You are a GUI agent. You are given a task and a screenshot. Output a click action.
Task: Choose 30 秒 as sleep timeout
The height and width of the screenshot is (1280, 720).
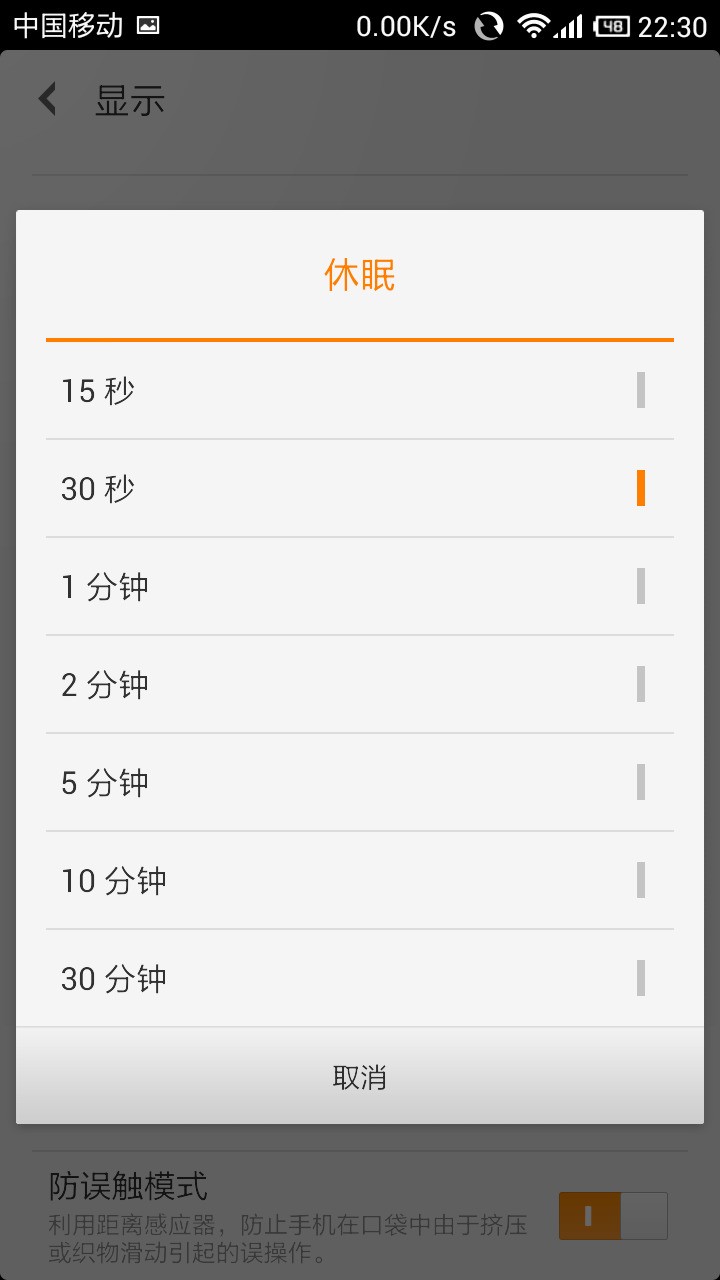360,488
